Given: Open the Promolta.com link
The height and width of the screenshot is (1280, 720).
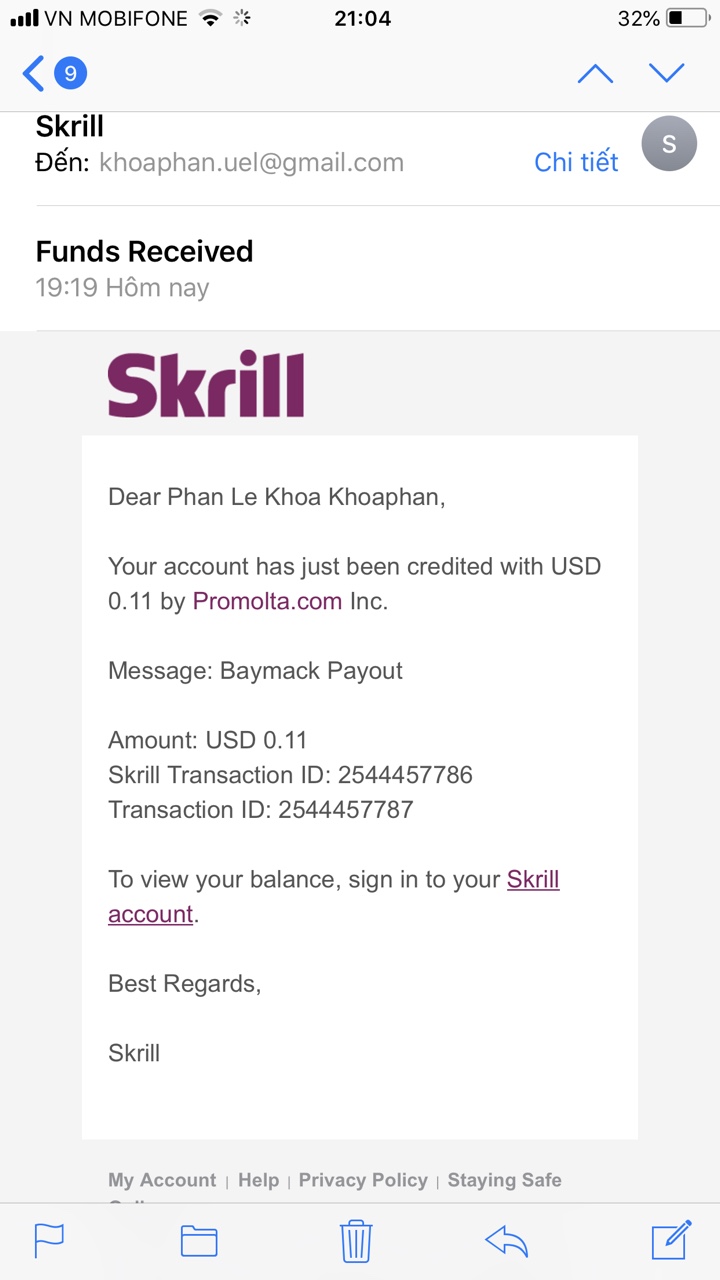Looking at the screenshot, I should pos(267,601).
